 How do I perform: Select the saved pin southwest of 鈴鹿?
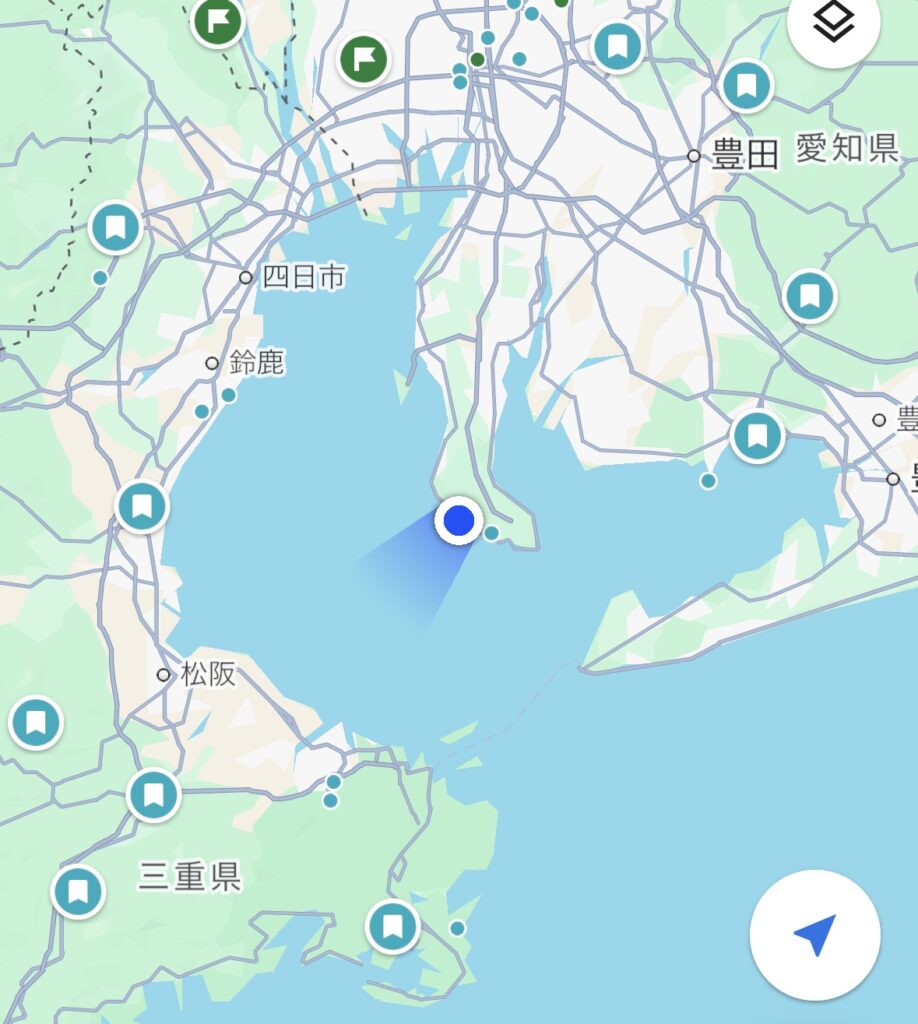click(x=141, y=506)
